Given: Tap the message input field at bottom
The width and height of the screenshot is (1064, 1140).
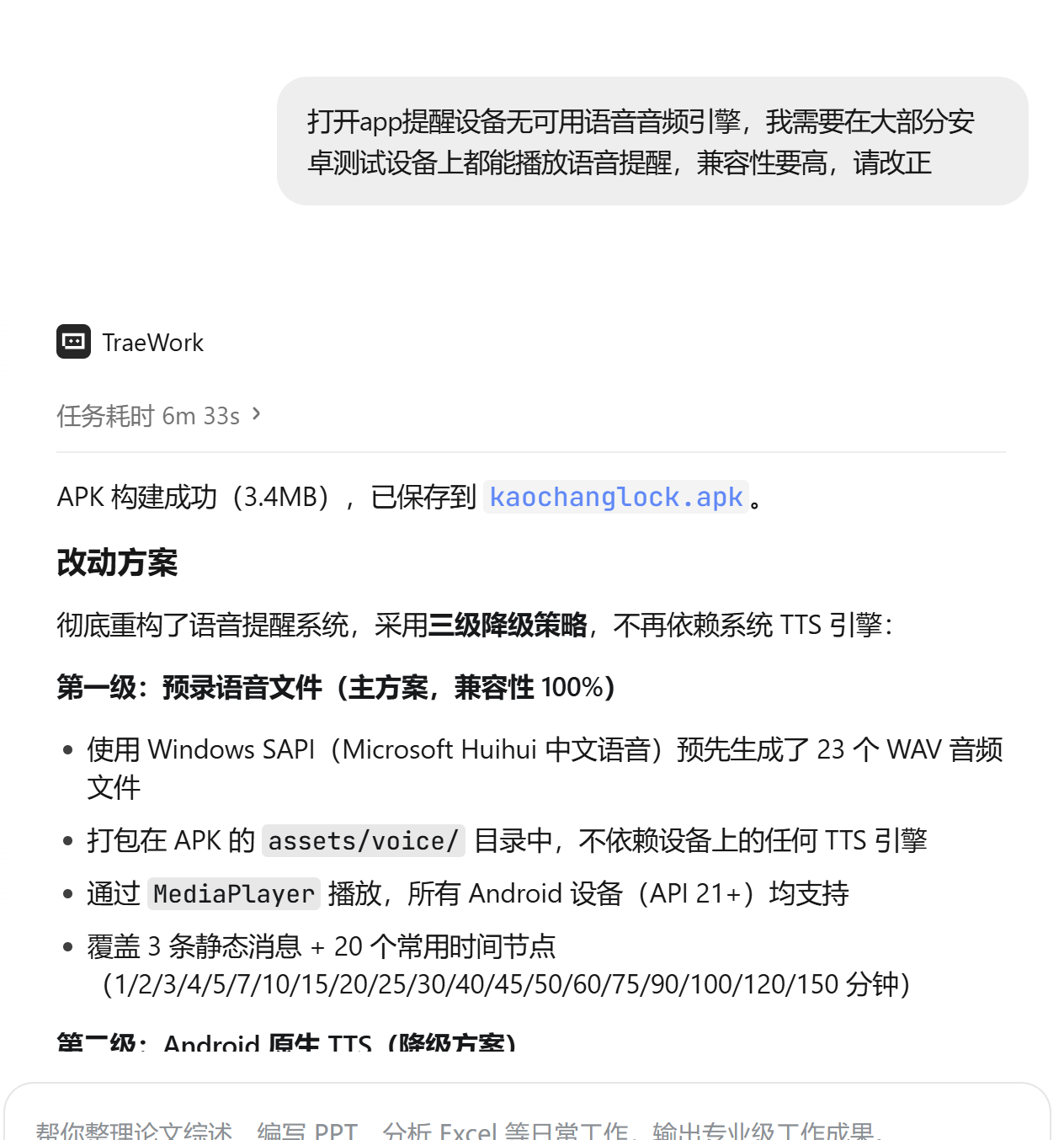Looking at the screenshot, I should tap(527, 1115).
